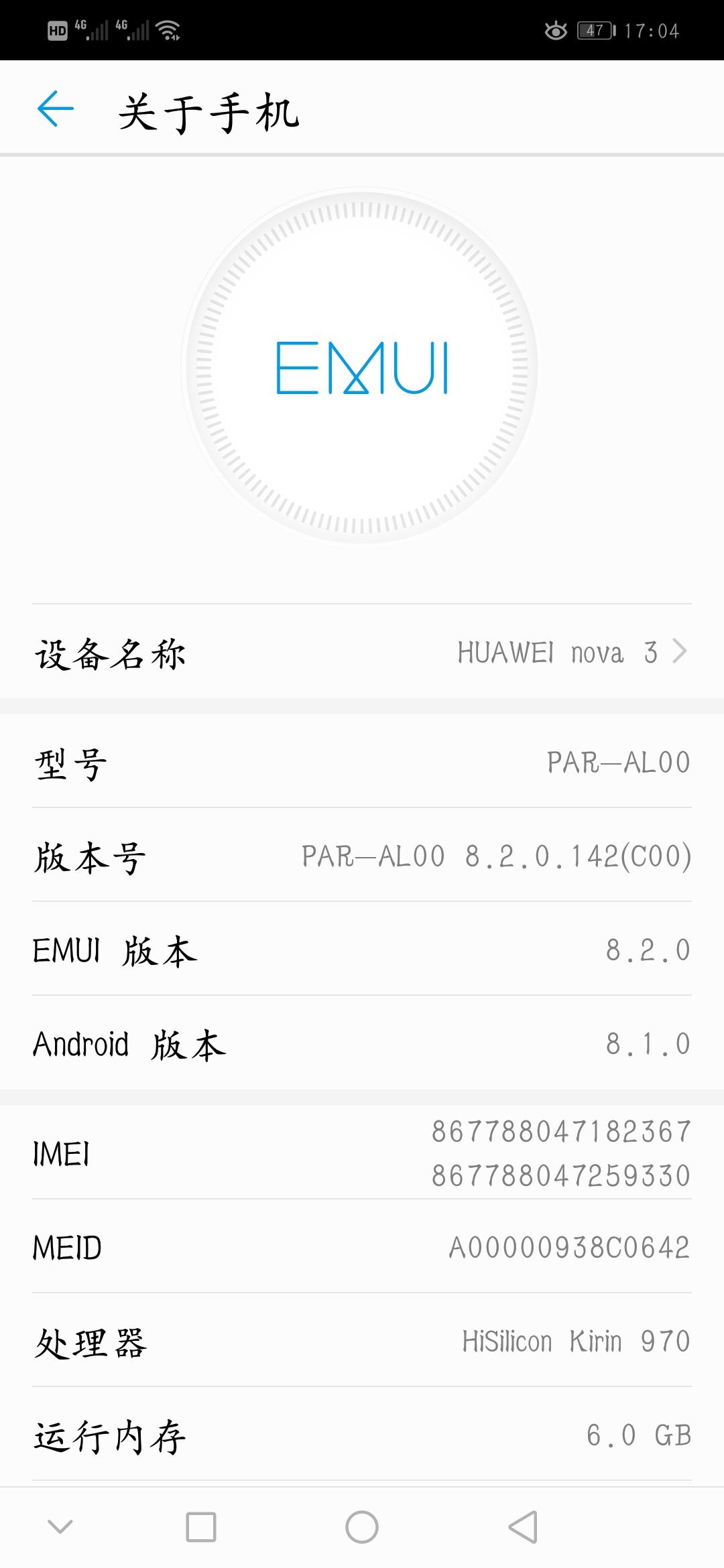This screenshot has width=724, height=1568.
Task: Open the 设备名称 HUAWEI nova 3 row
Action: [x=362, y=653]
